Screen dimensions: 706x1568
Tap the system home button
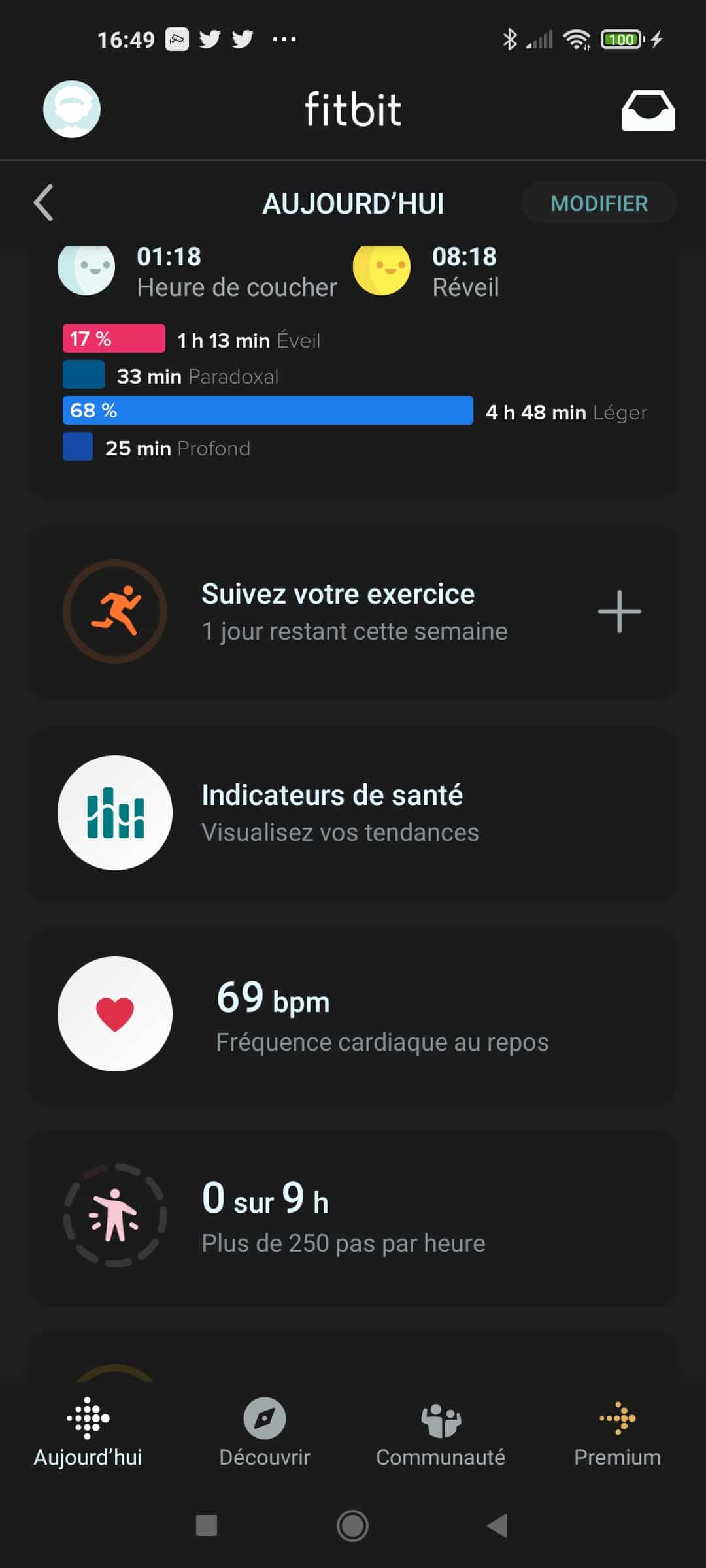point(352,1526)
